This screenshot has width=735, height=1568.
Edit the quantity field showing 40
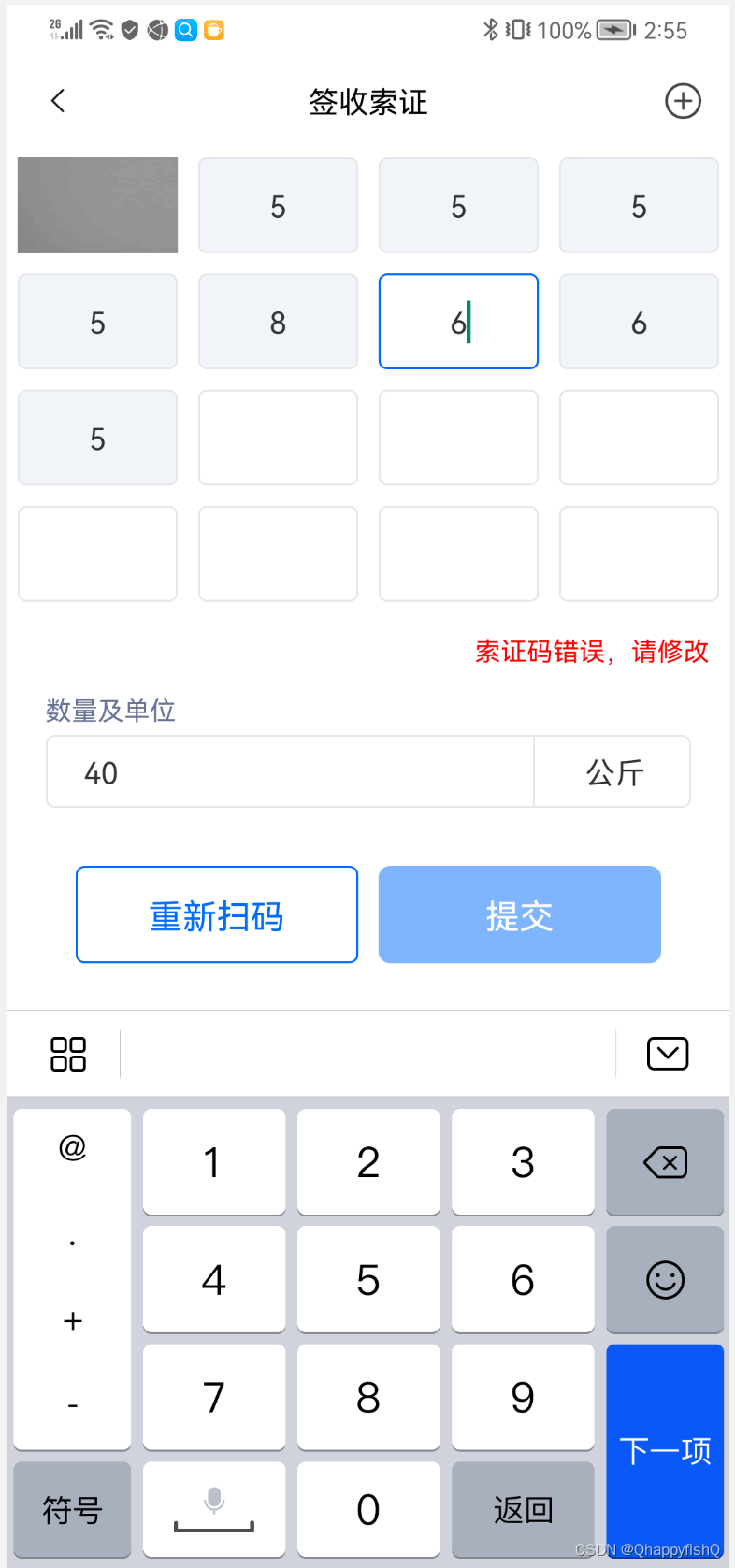pos(290,772)
